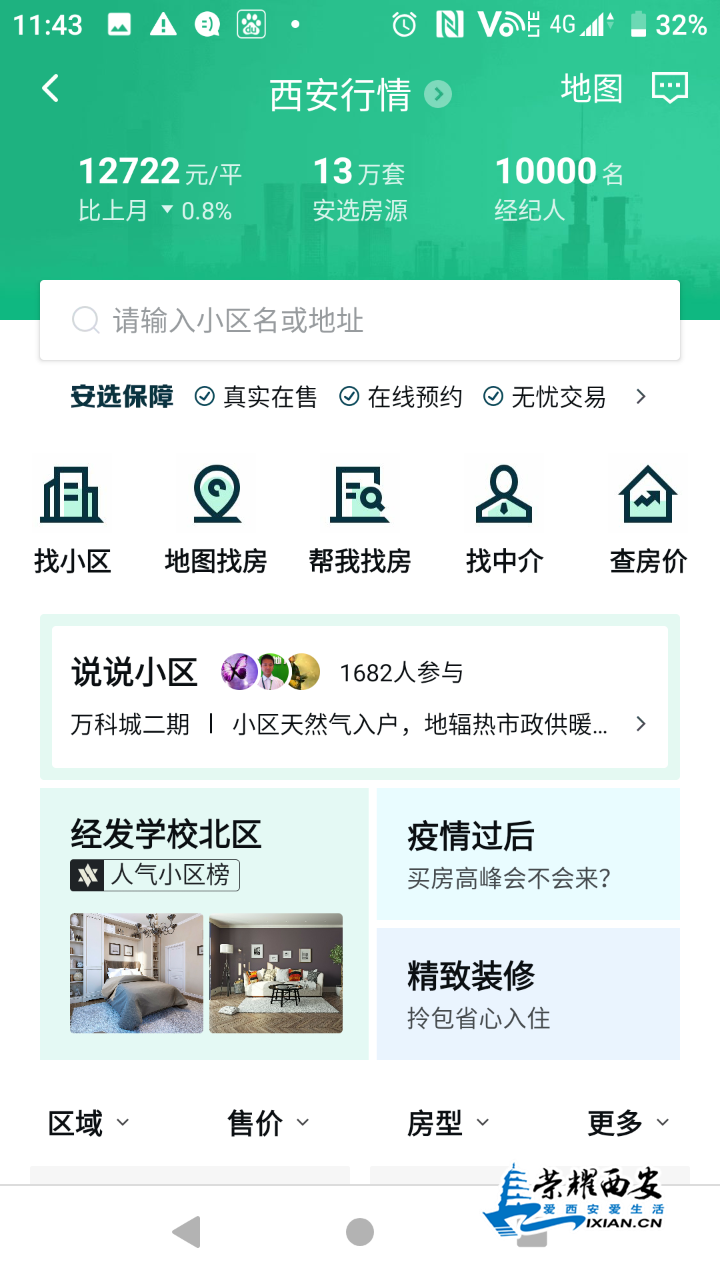Viewport: 720px width, 1280px height.
Task: Expand the 更多 filter dropdown
Action: pos(628,1123)
